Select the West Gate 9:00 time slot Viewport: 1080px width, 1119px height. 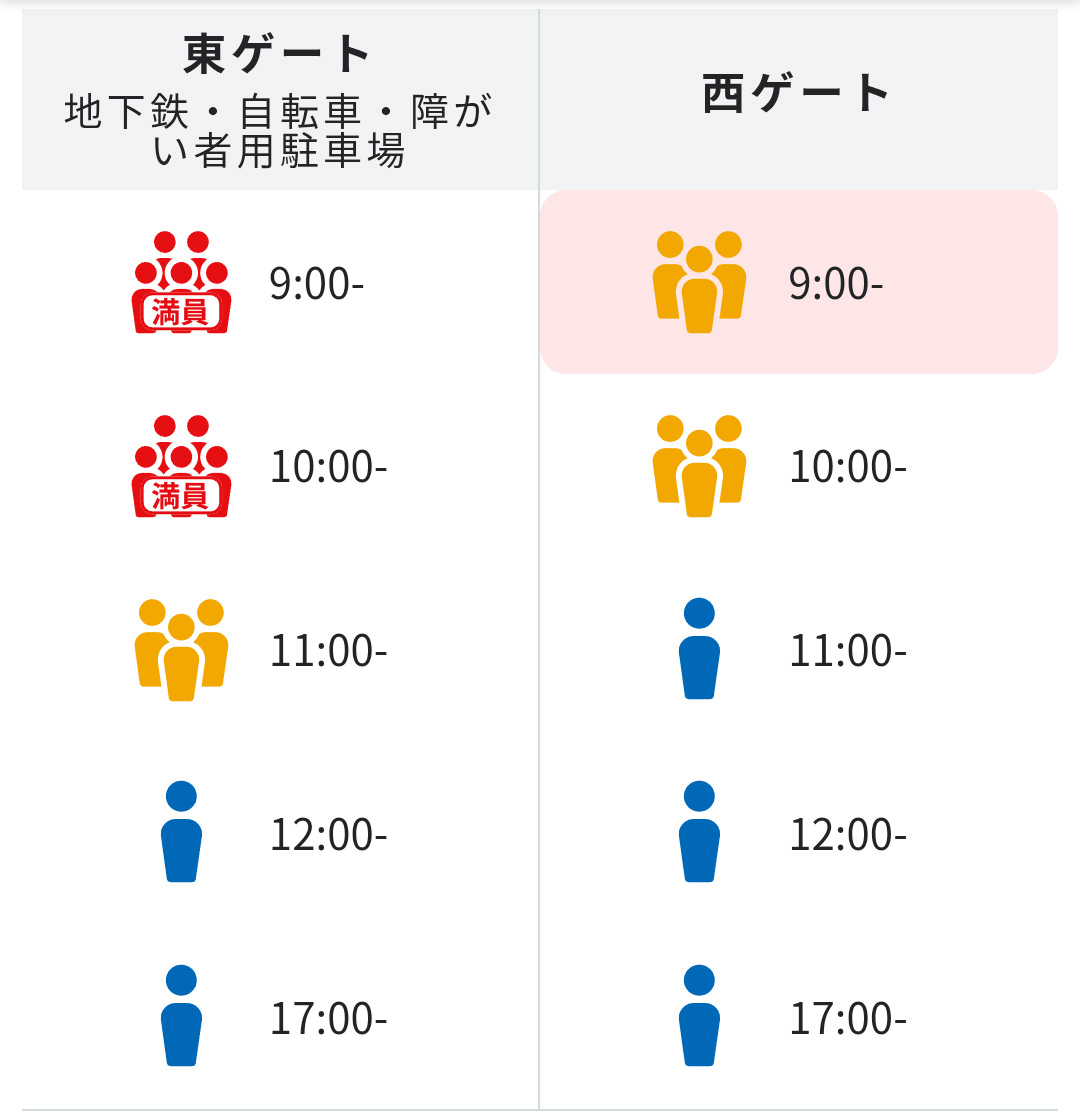(x=798, y=283)
